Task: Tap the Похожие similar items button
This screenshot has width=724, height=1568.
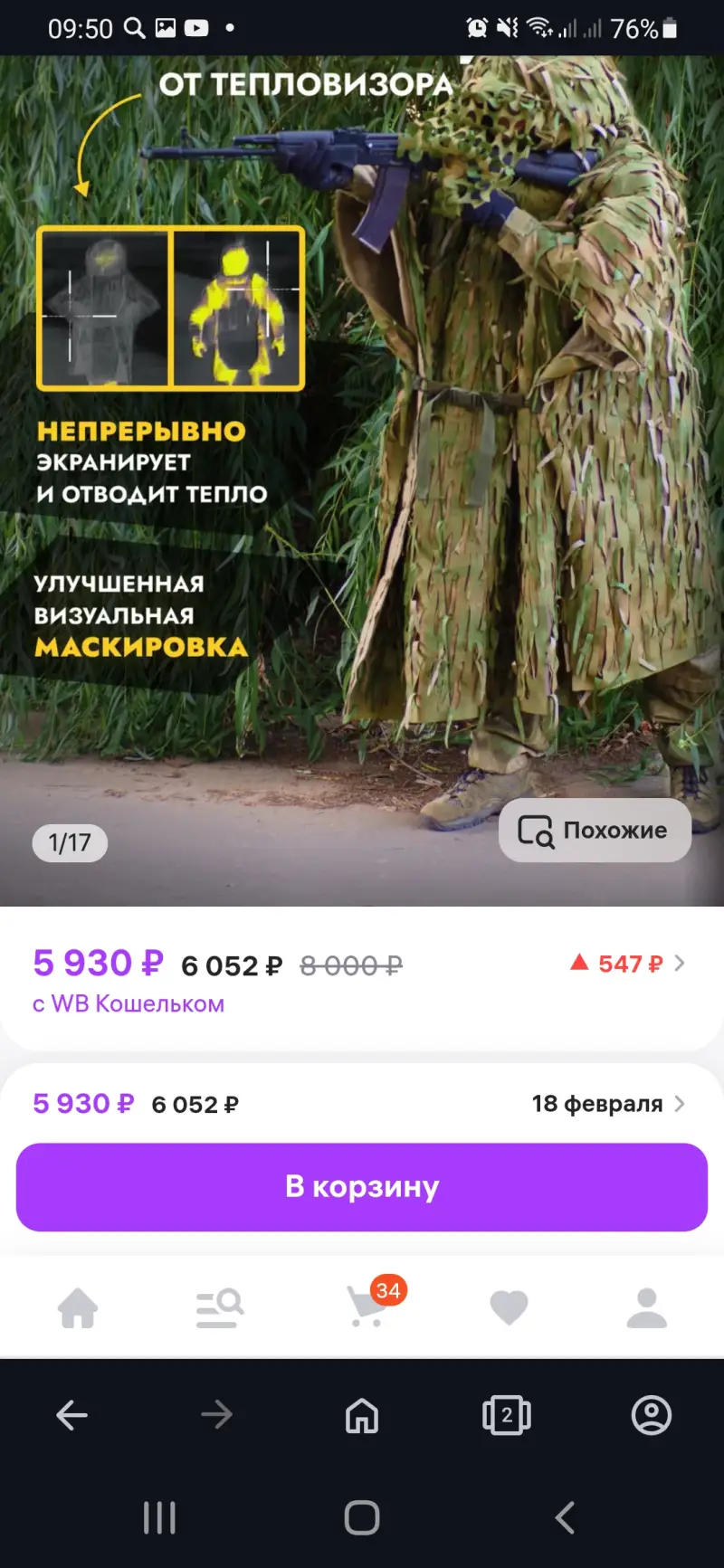Action: [x=595, y=830]
